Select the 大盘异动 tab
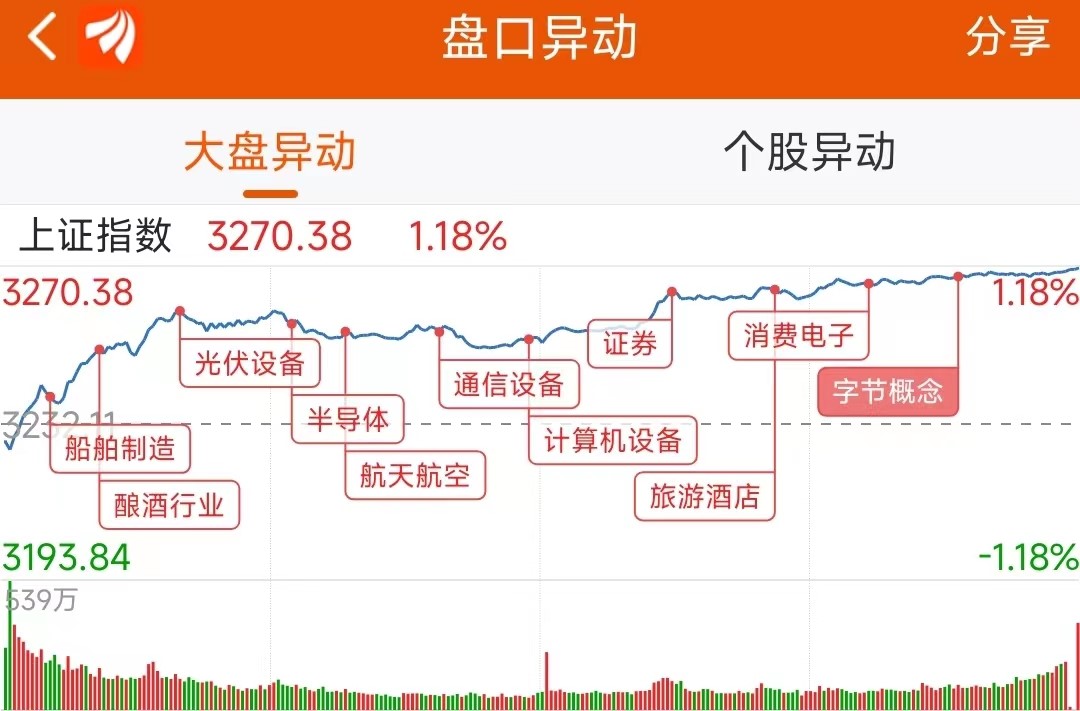 point(270,152)
